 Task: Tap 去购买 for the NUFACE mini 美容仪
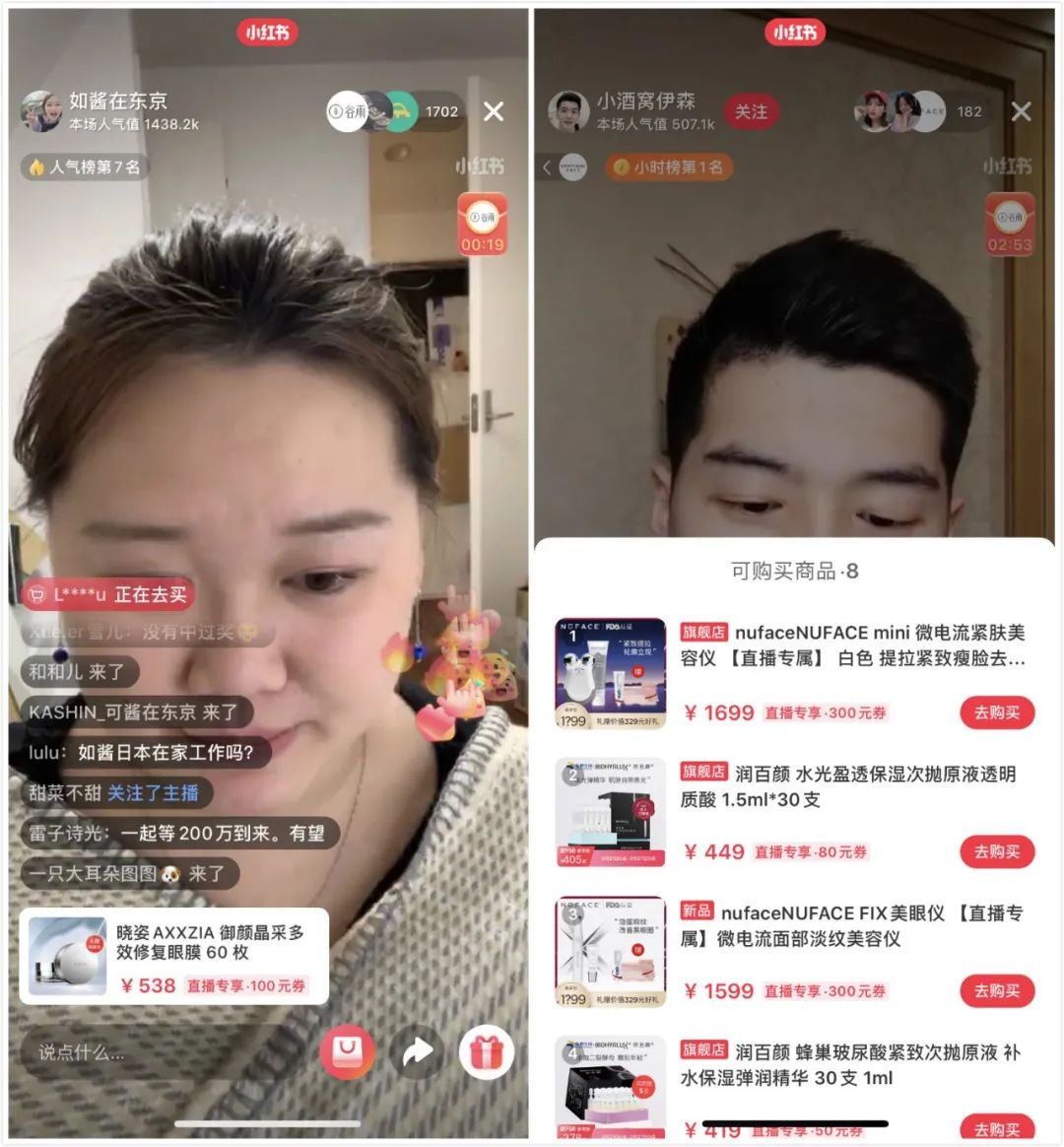[996, 714]
